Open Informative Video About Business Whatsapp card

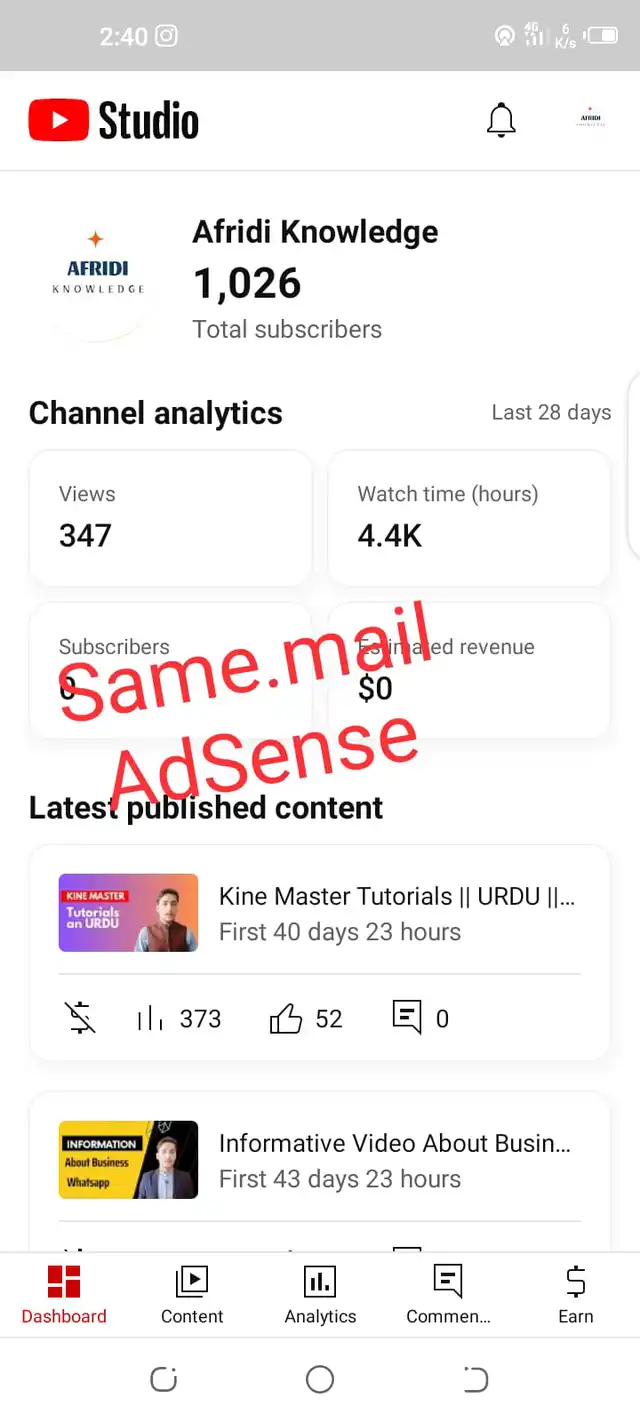click(319, 1160)
